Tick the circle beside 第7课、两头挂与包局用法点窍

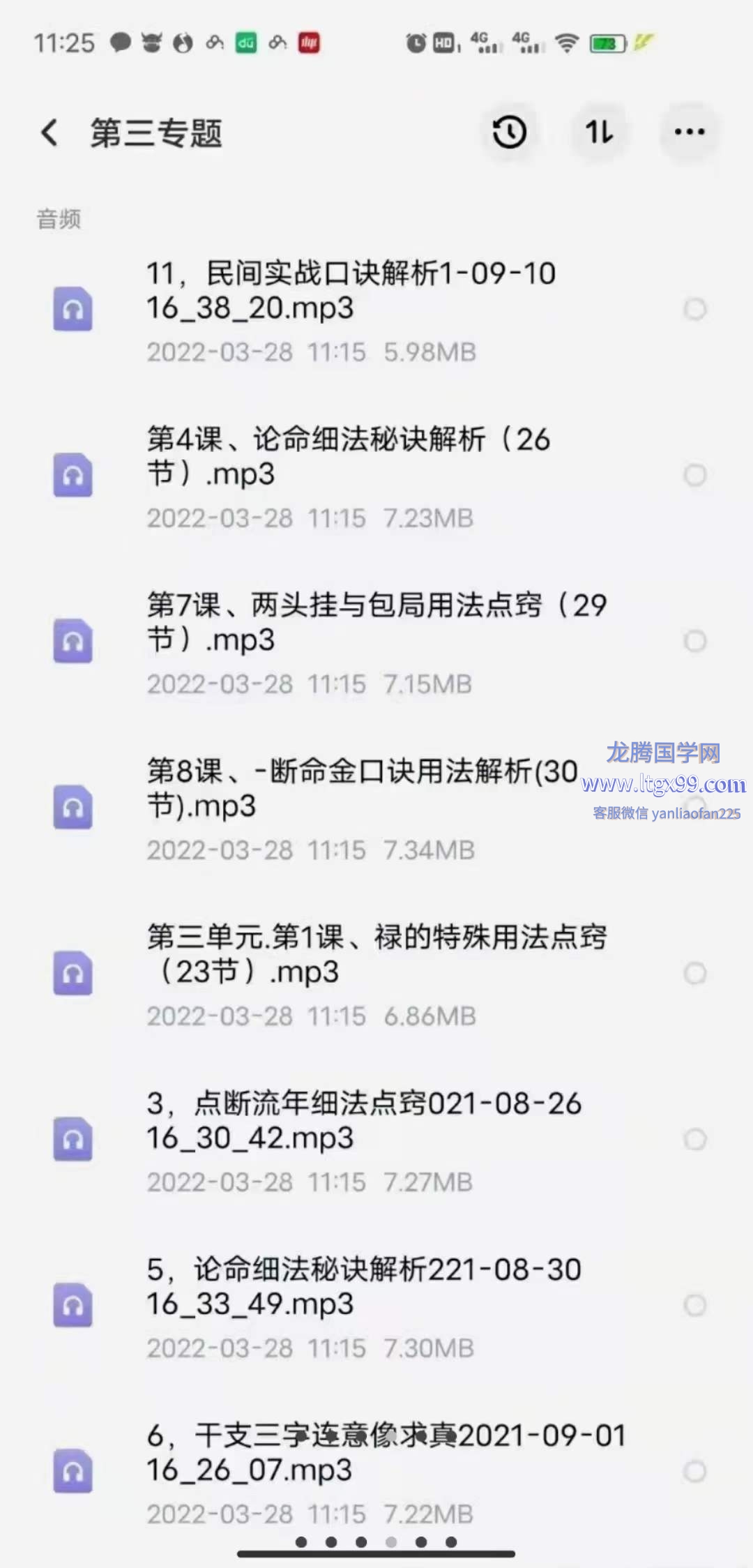[695, 641]
